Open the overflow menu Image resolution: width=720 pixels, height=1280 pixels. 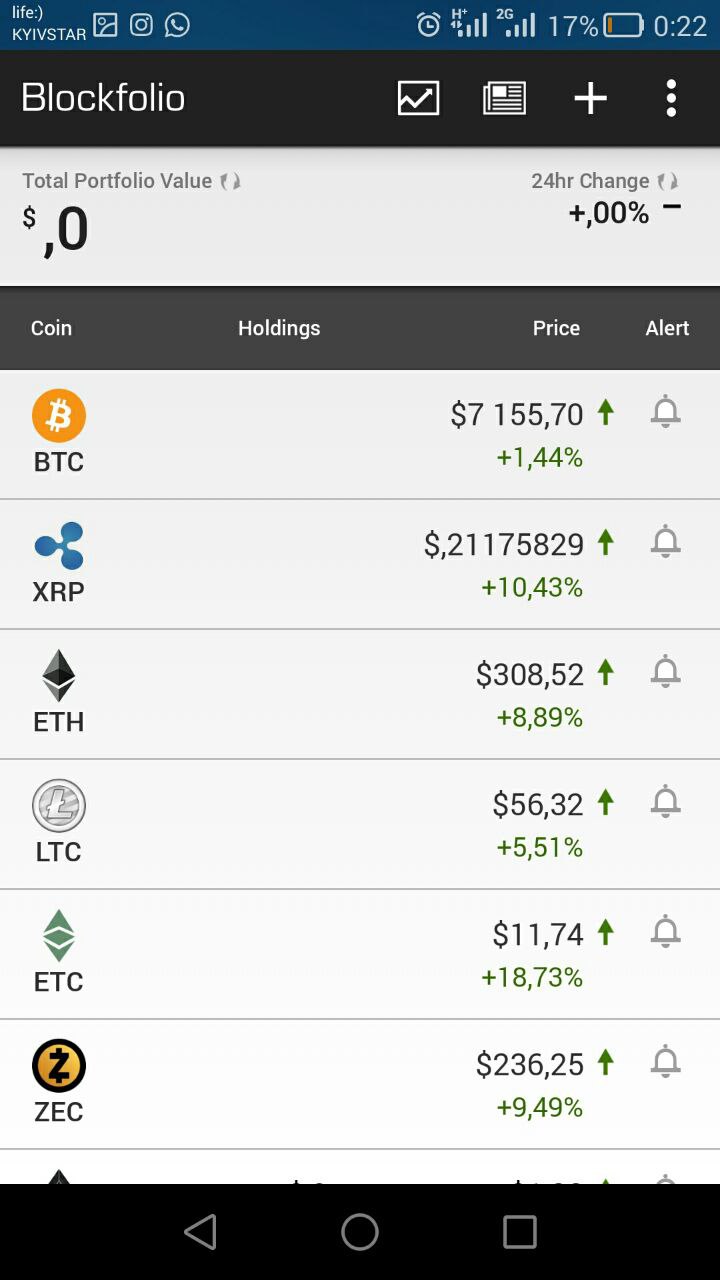[x=671, y=98]
